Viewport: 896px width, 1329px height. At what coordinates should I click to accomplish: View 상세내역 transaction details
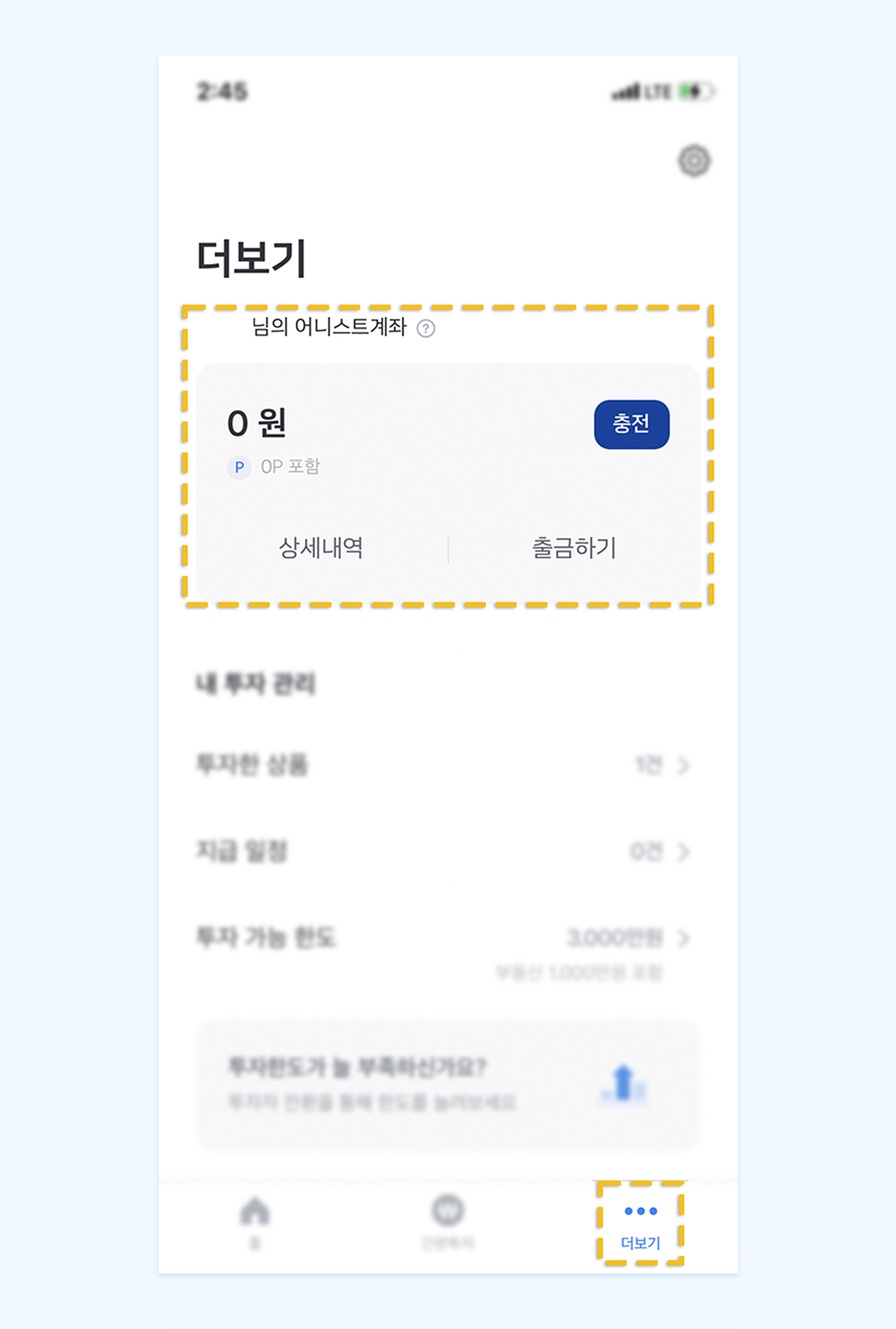click(320, 548)
